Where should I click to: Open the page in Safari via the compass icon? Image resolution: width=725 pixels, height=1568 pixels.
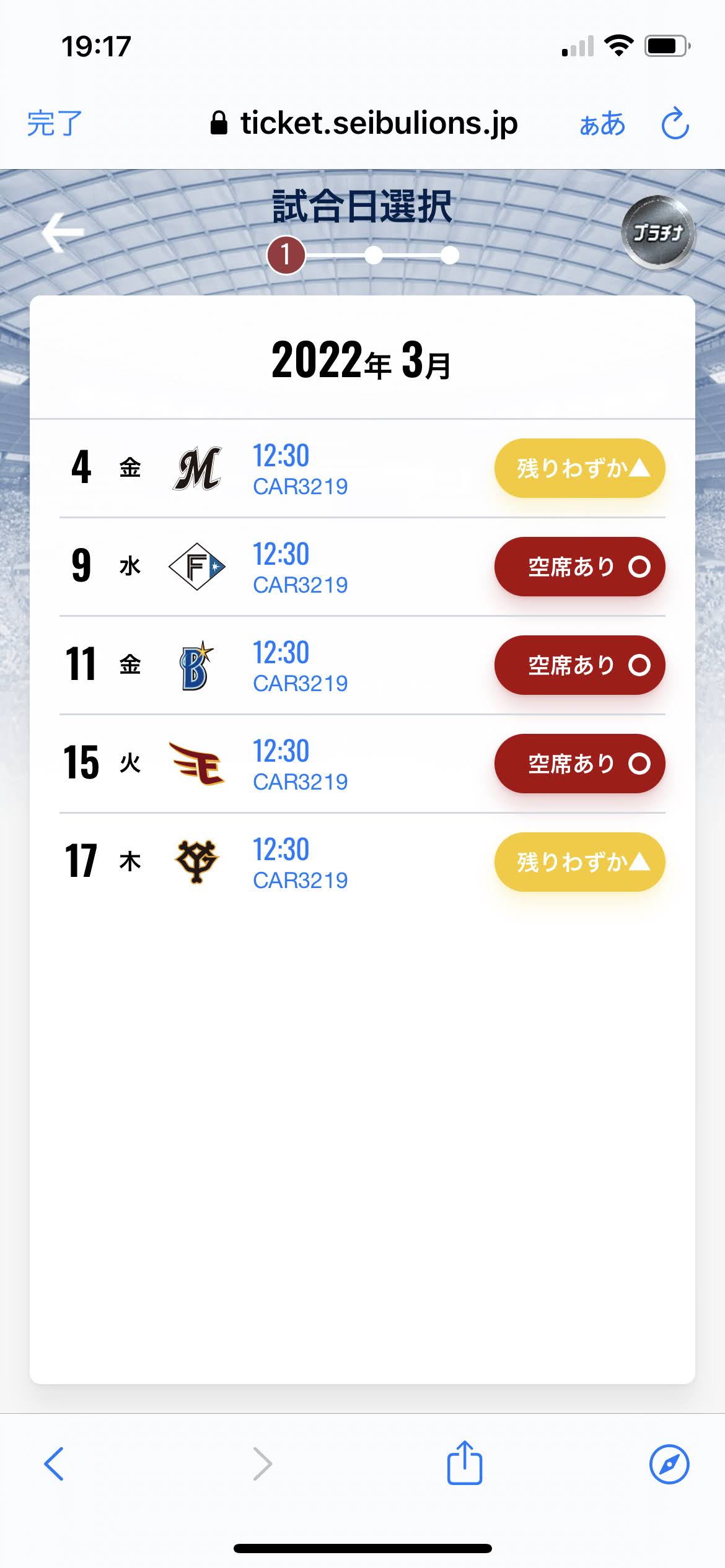click(x=669, y=1465)
